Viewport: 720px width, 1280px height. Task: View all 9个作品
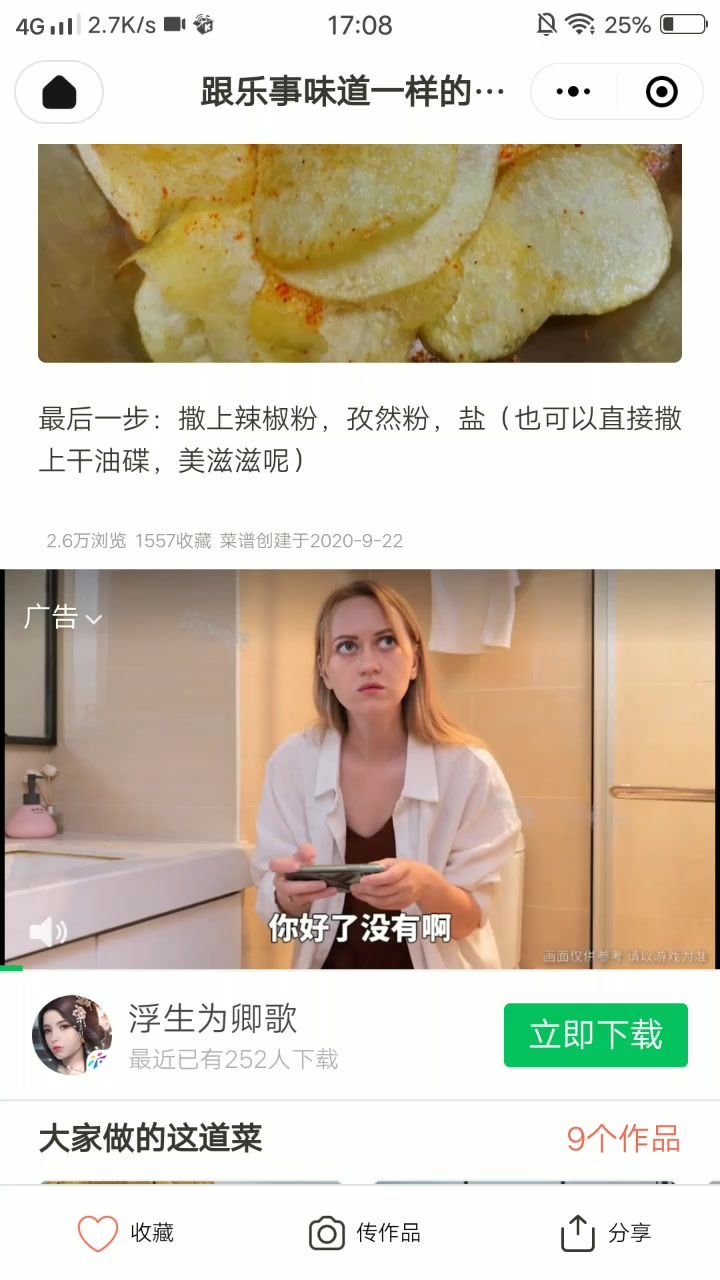(623, 1138)
